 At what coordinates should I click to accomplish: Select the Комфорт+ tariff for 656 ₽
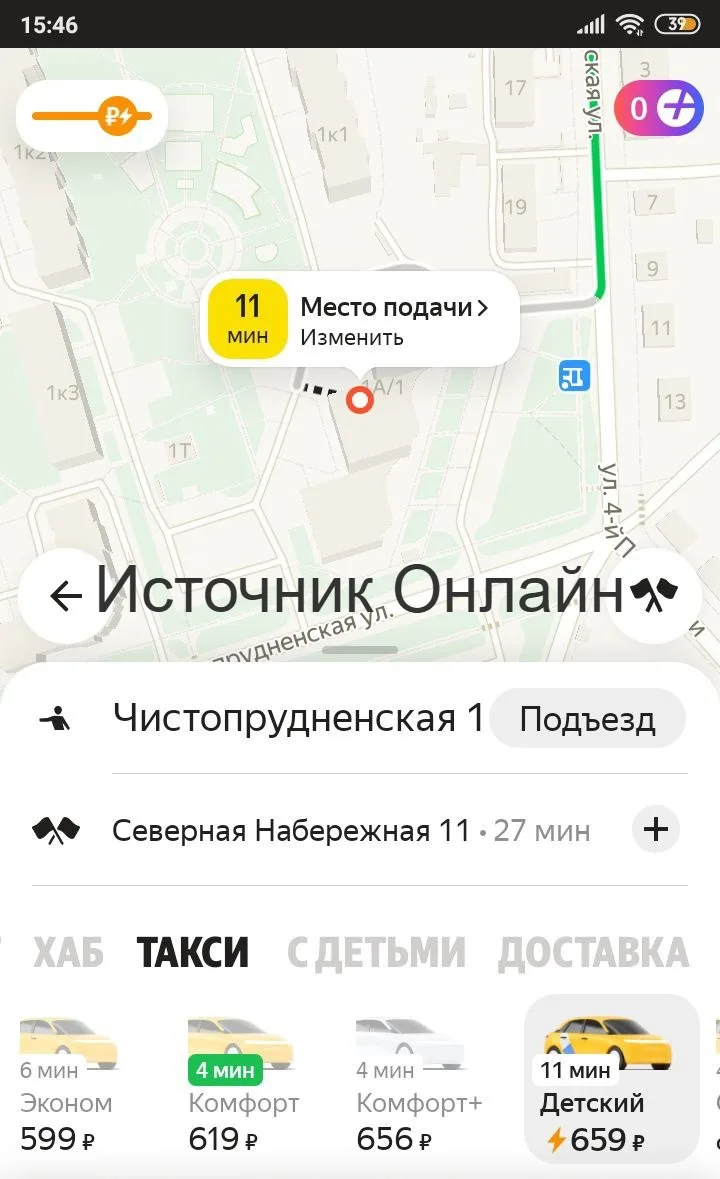coord(418,1085)
